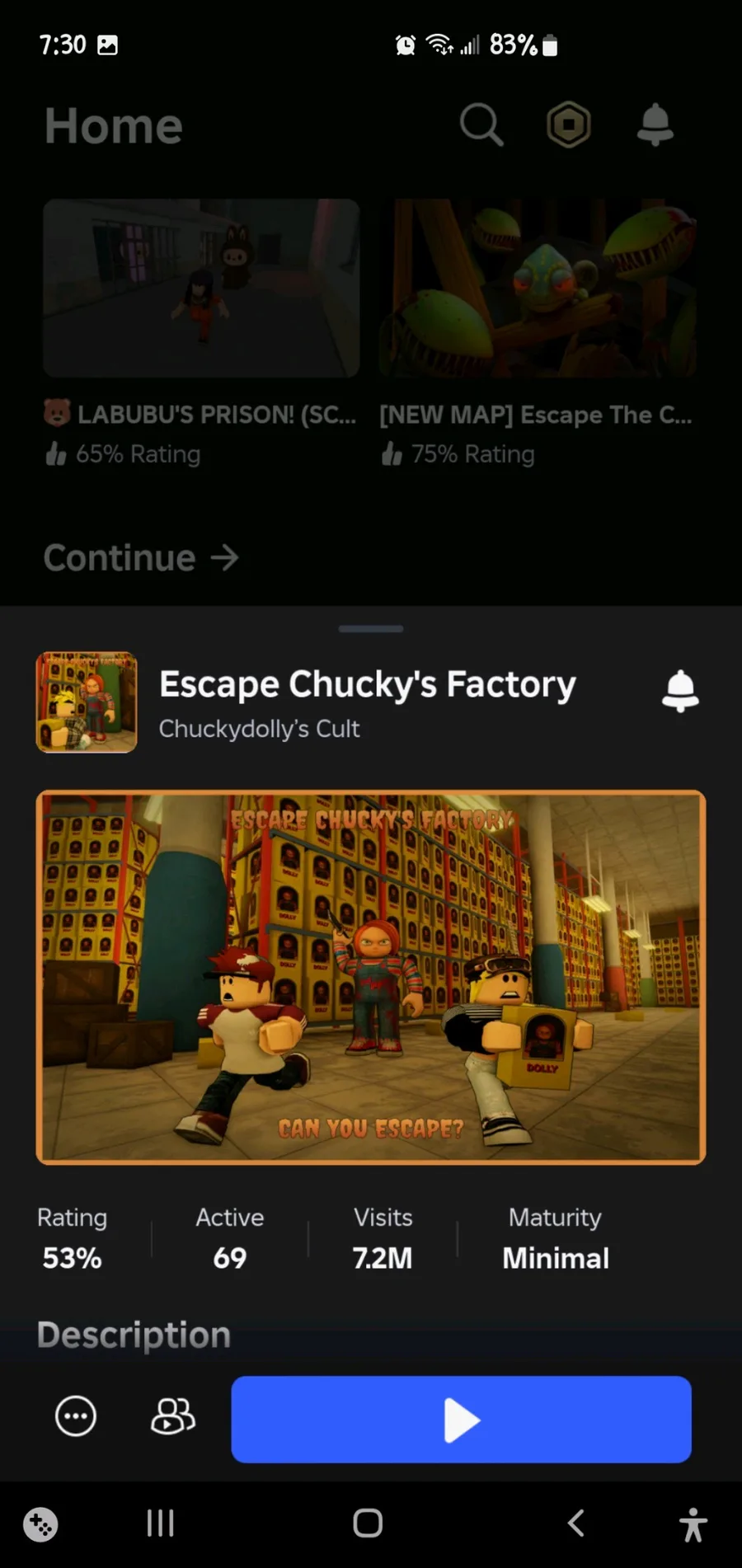The image size is (742, 1568).
Task: Open the Robux balance icon
Action: pos(569,124)
